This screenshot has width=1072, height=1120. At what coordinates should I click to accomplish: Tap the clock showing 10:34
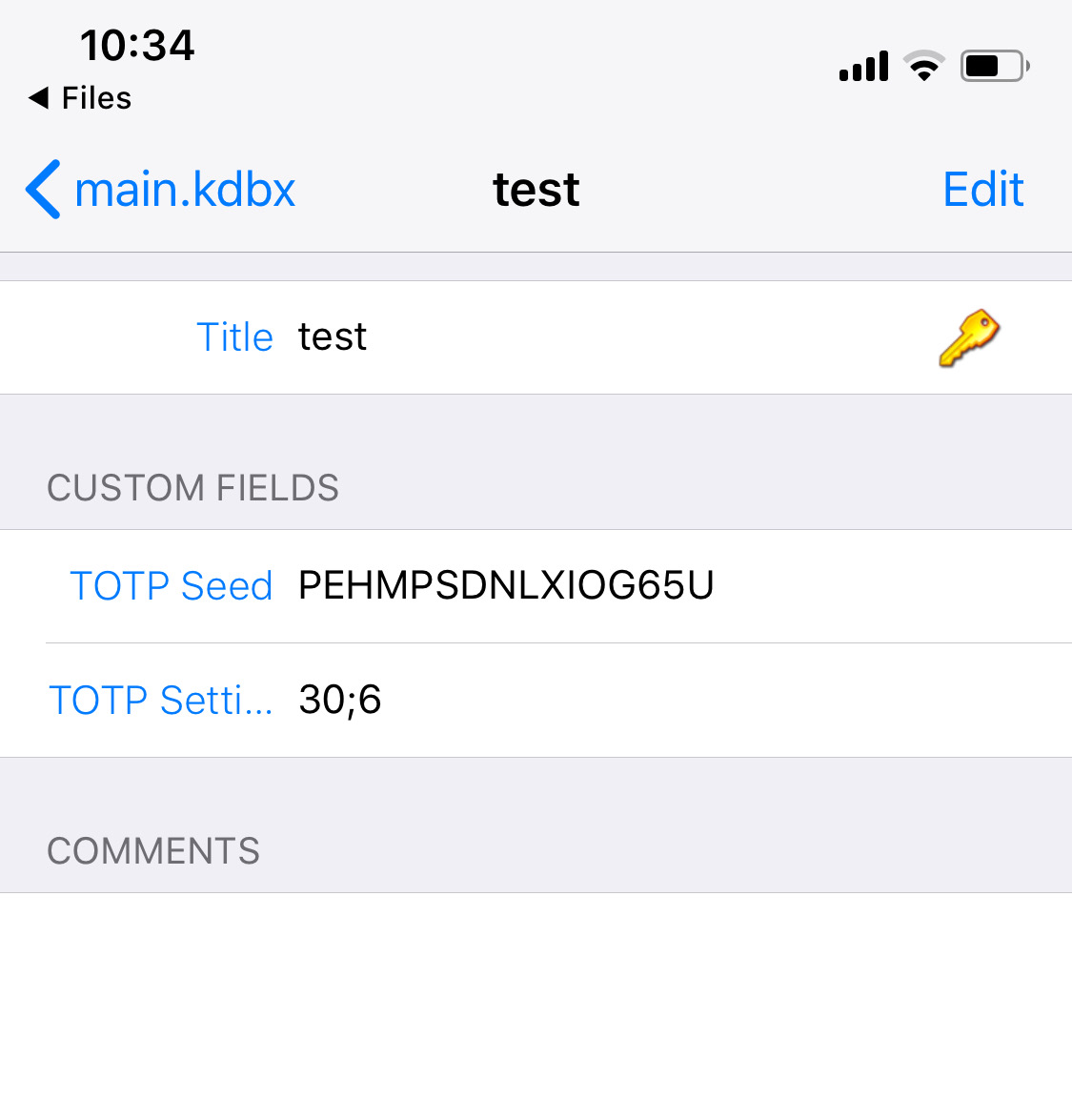click(138, 44)
